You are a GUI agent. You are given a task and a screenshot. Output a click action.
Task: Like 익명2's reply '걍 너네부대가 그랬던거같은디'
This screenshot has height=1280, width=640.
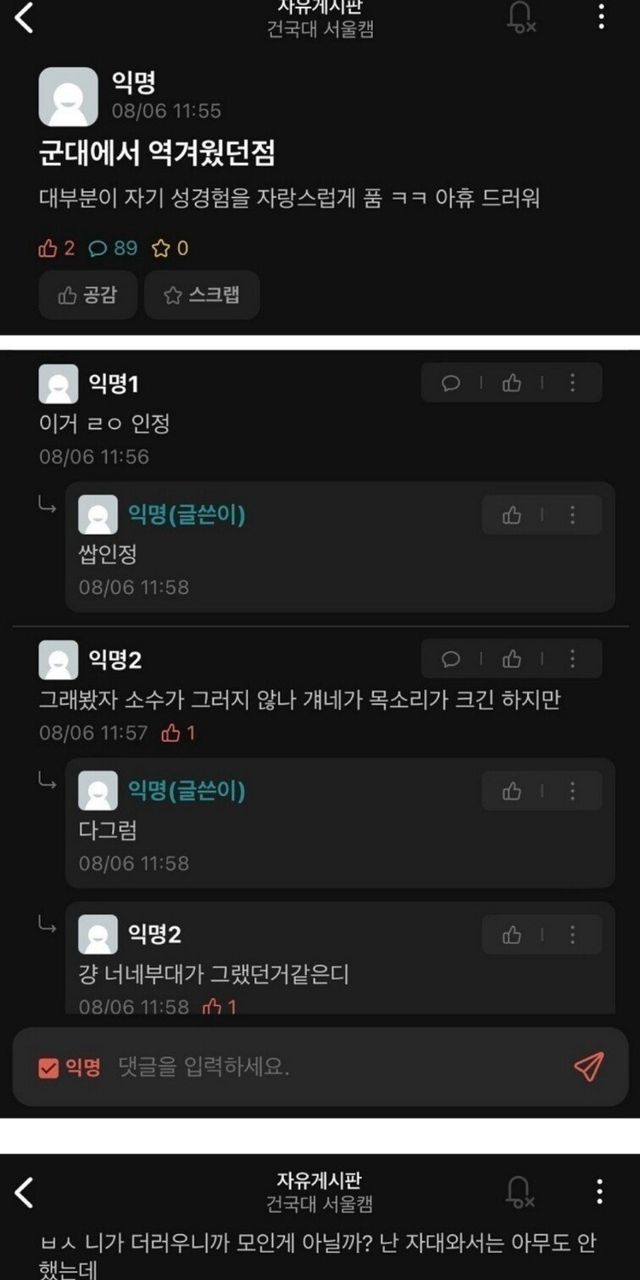(x=512, y=935)
